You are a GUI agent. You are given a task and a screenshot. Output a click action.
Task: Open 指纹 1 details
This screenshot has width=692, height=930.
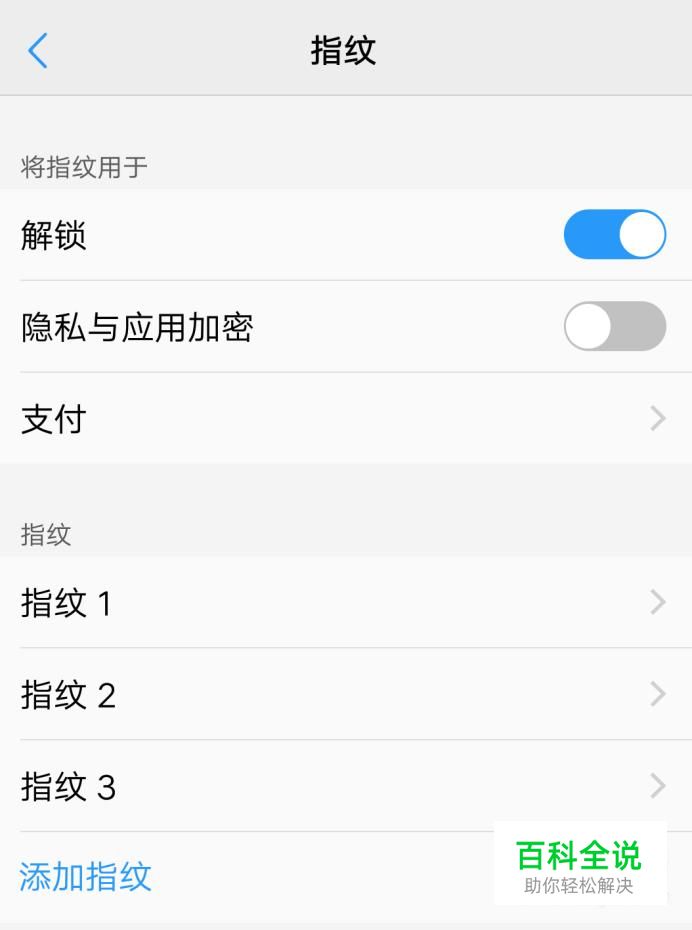pos(345,603)
